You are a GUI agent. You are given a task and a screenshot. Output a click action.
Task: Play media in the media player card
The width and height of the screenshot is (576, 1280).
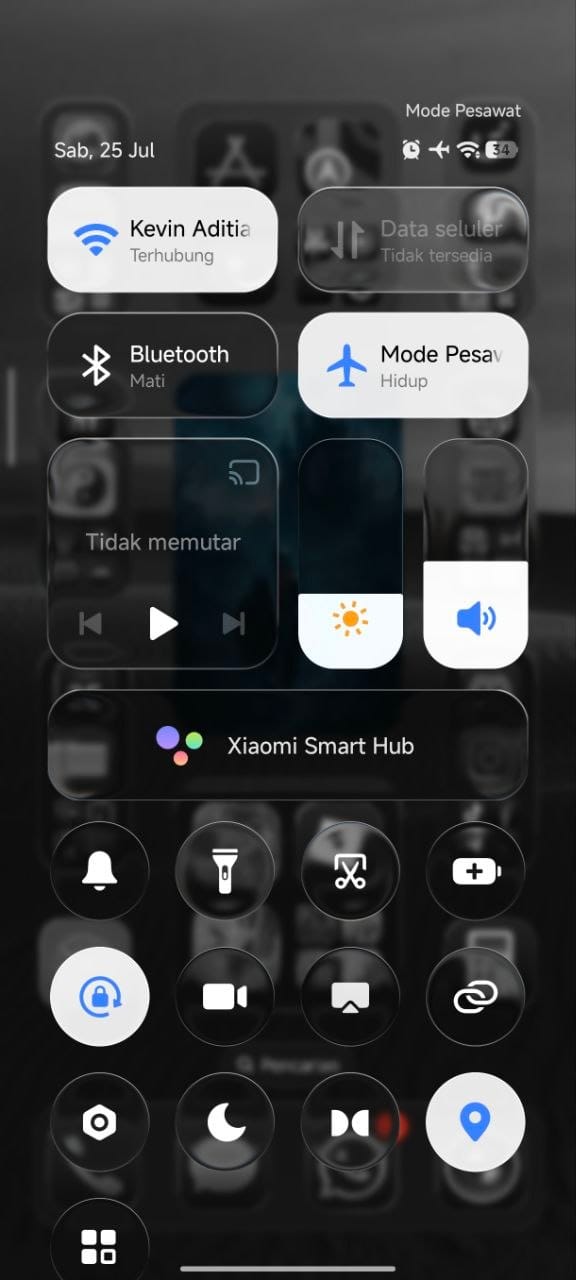[163, 624]
